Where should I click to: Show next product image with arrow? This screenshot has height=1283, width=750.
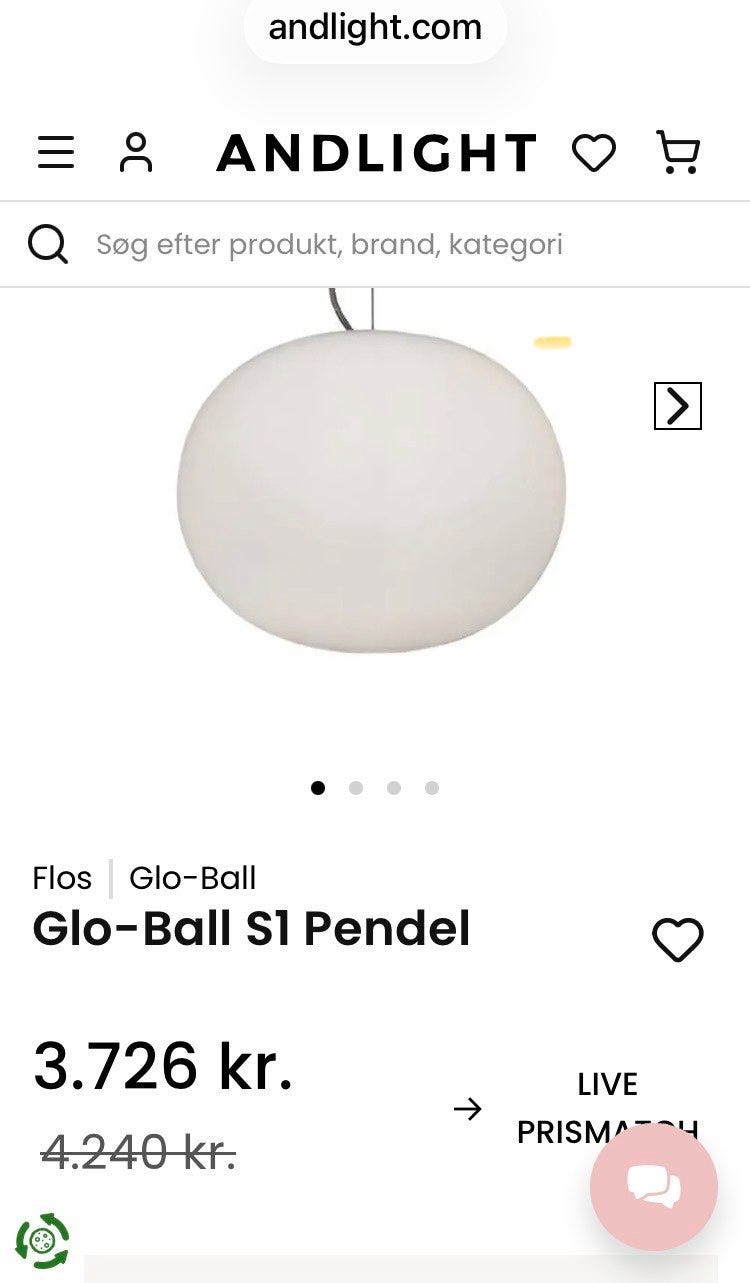click(678, 406)
